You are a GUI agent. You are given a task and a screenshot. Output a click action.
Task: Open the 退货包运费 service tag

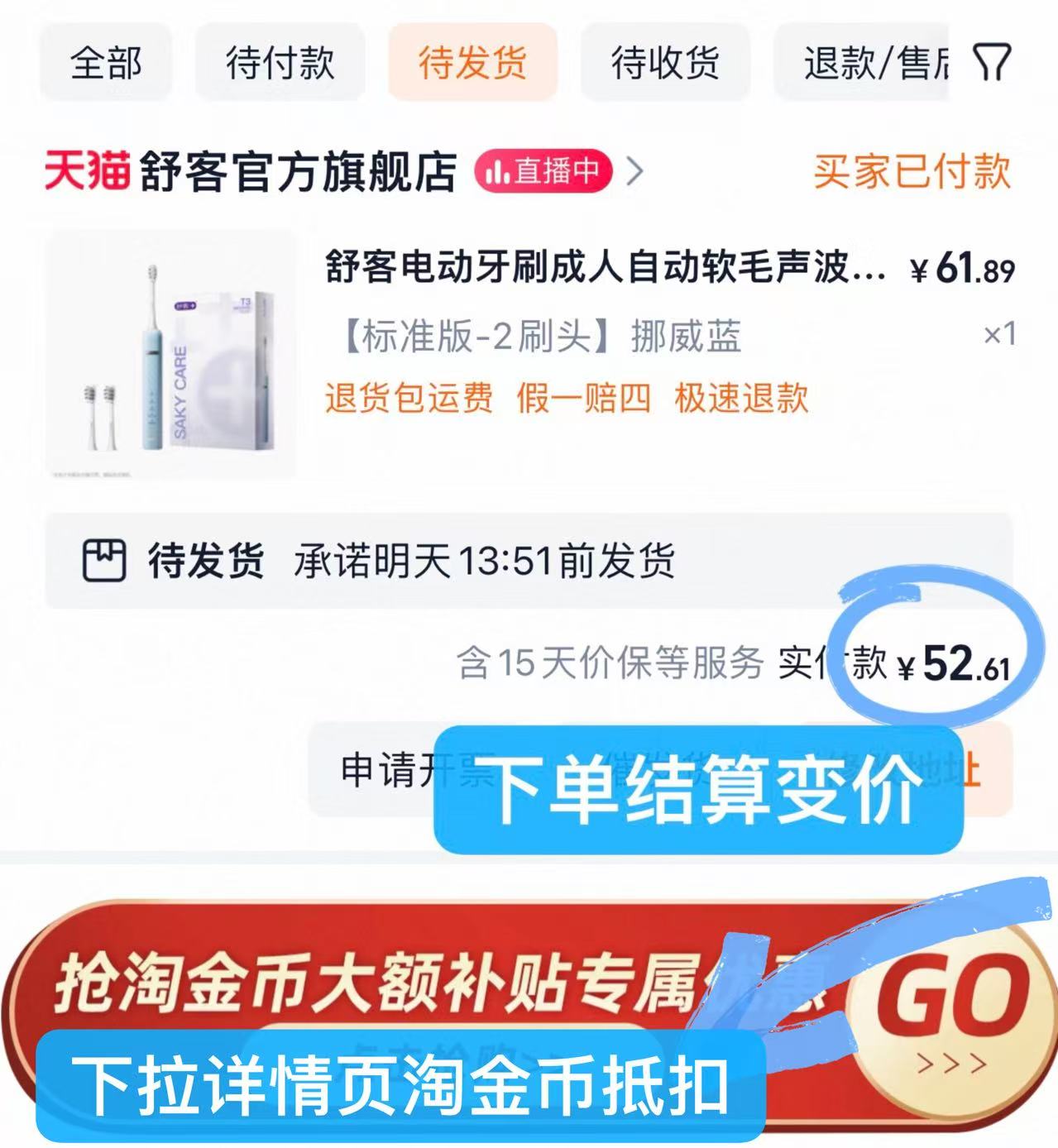[x=406, y=399]
